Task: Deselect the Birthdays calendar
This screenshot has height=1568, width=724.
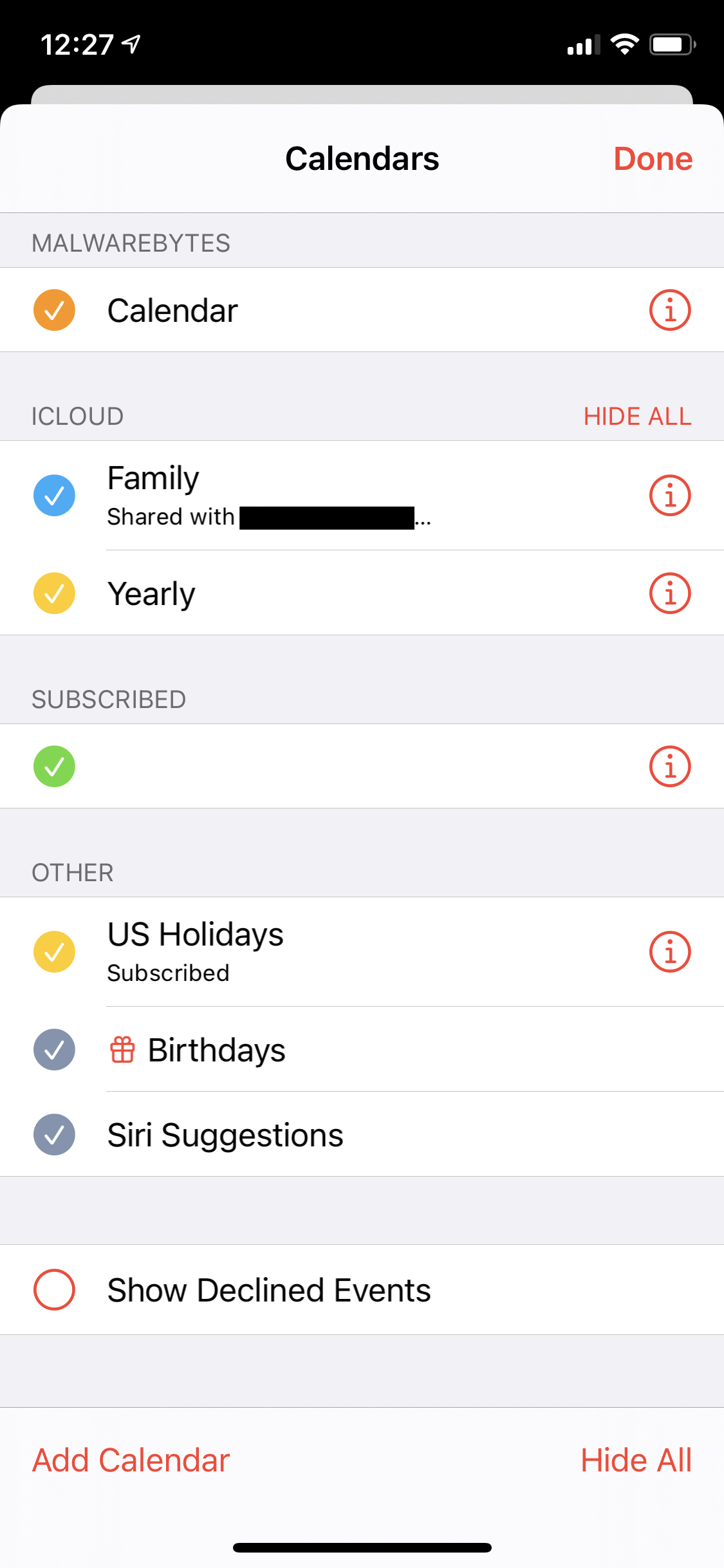Action: tap(54, 1049)
